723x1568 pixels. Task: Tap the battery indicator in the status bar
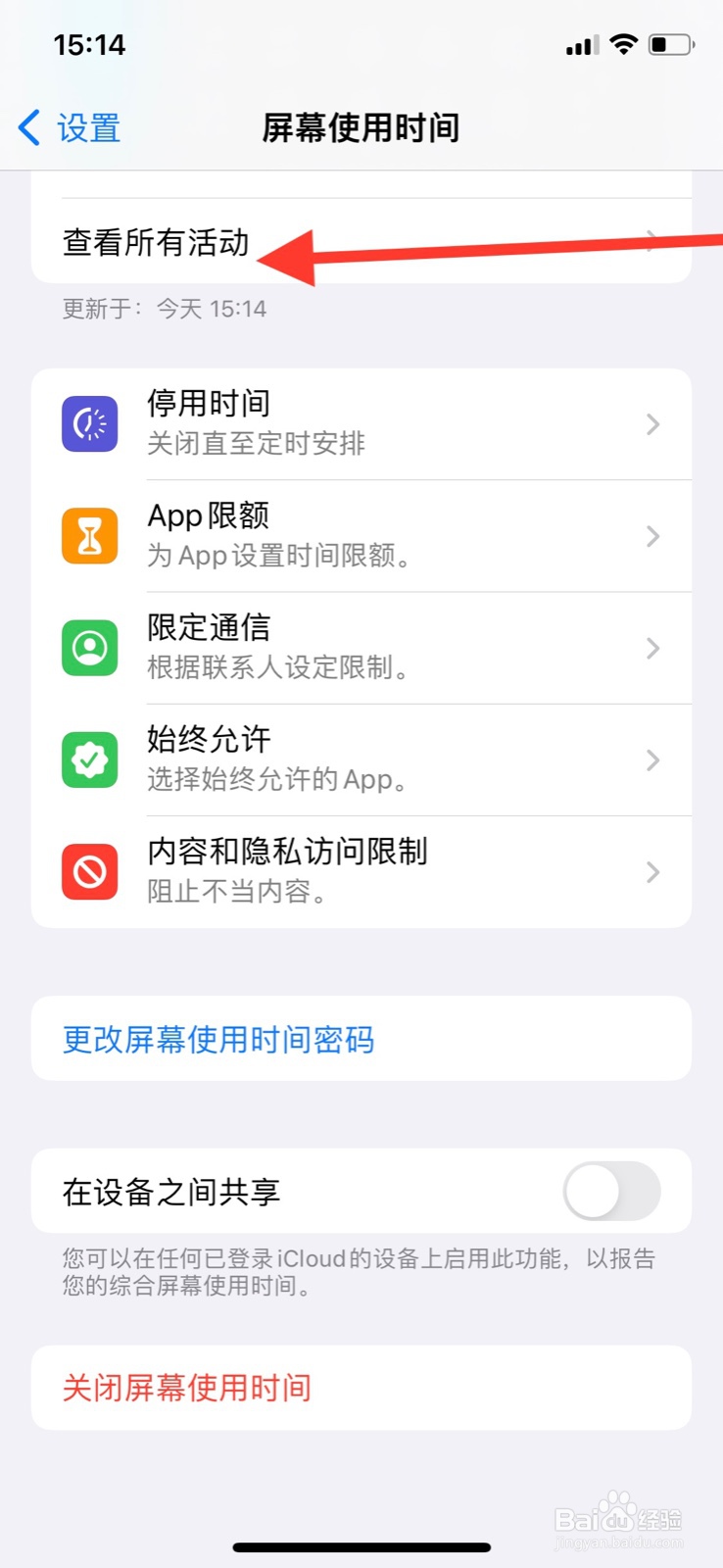click(669, 43)
